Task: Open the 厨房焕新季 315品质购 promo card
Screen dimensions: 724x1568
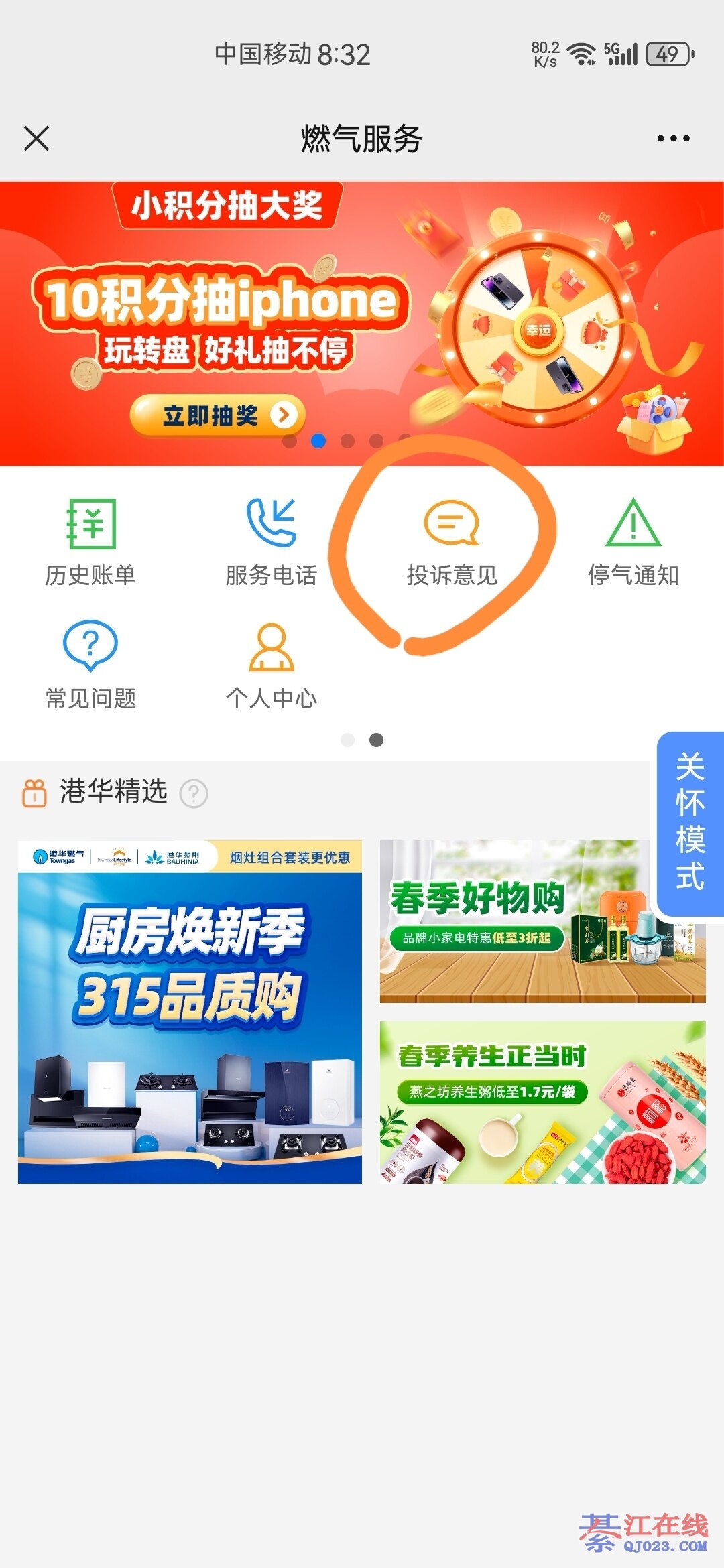Action: coord(190,1012)
